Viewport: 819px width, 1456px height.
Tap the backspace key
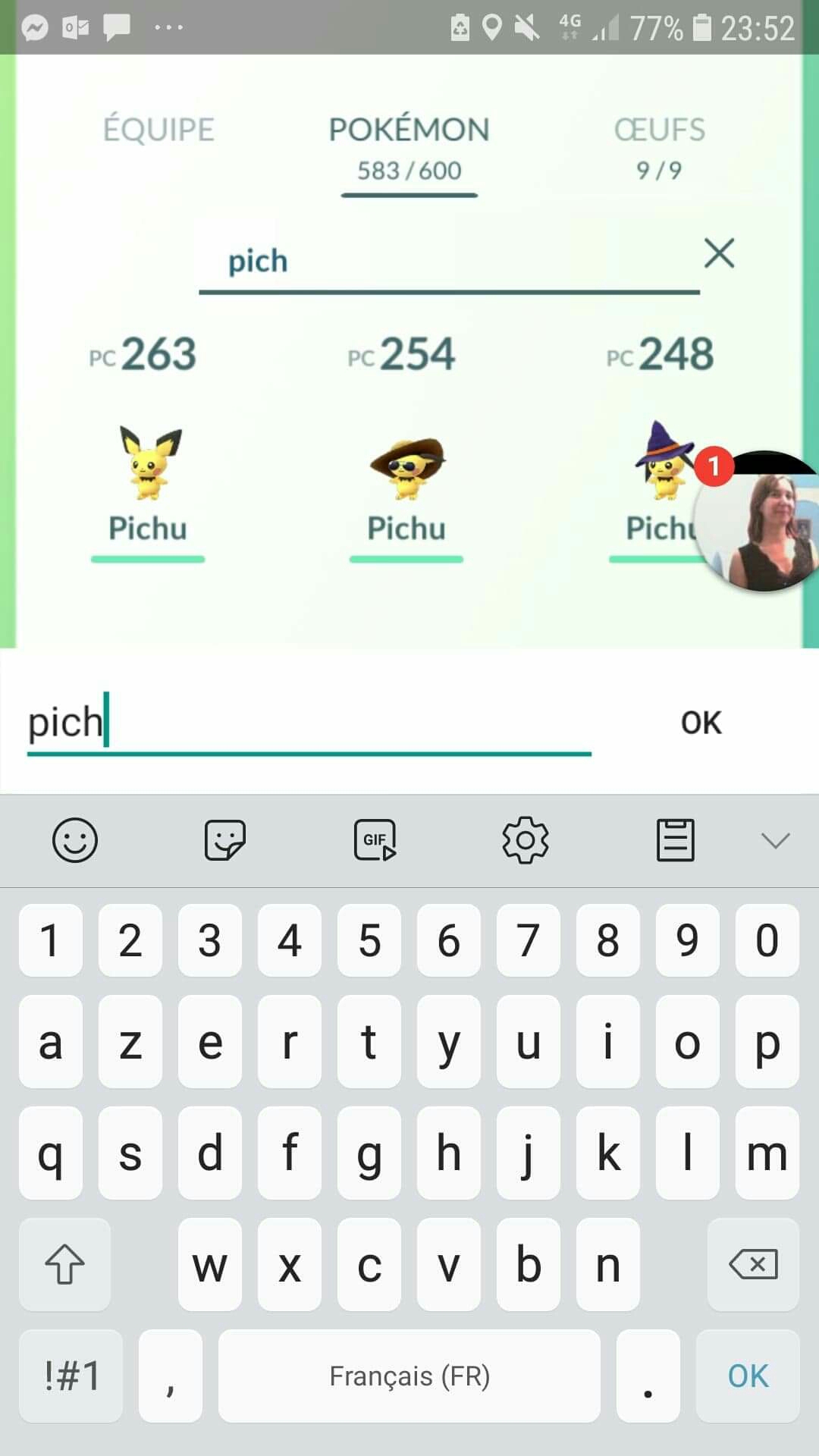coord(752,1264)
